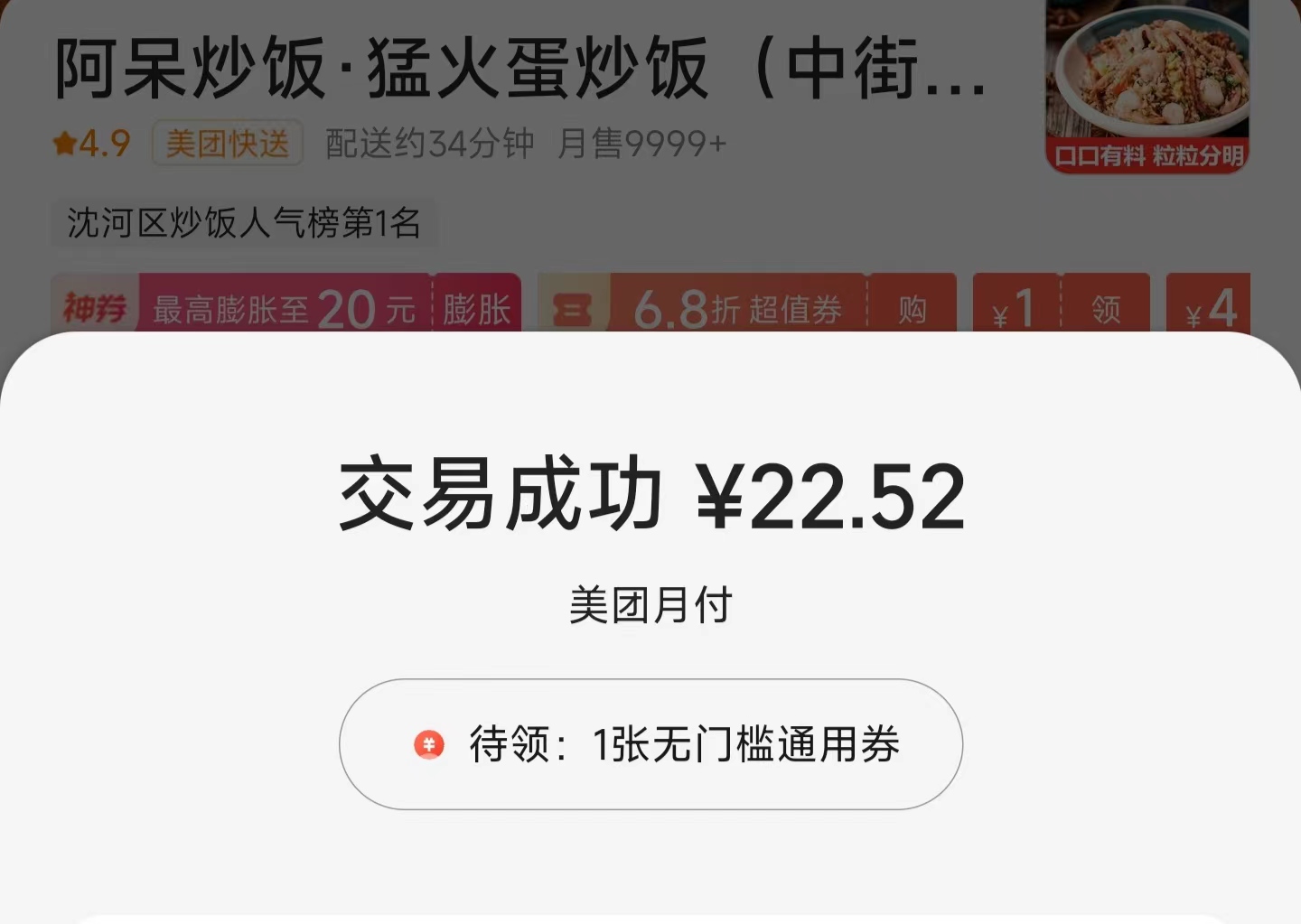Claim the 待领 1张无门槛通用券 coupon
Screen dimensions: 1301x924
pyautogui.click(x=650, y=744)
